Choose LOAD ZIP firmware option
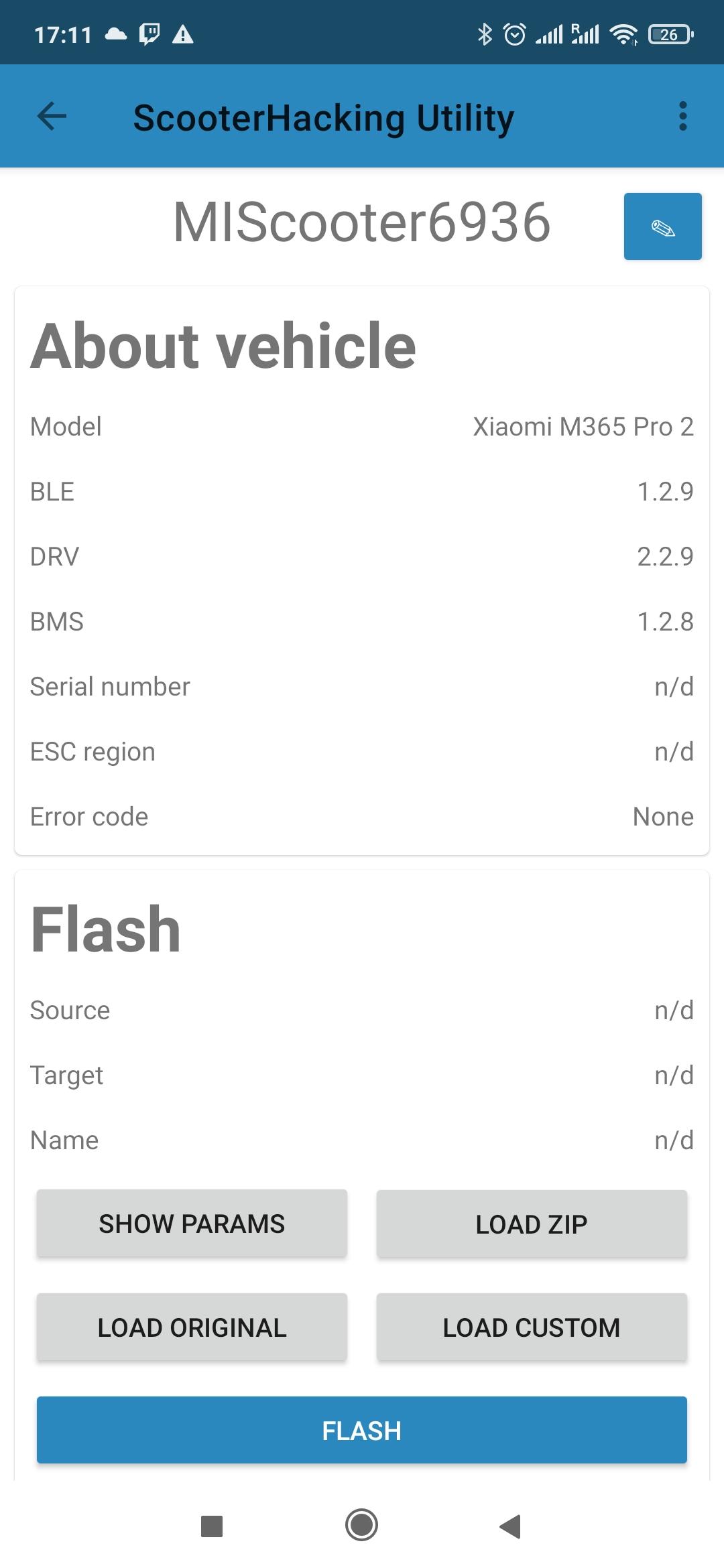724x1568 pixels. pos(532,1224)
